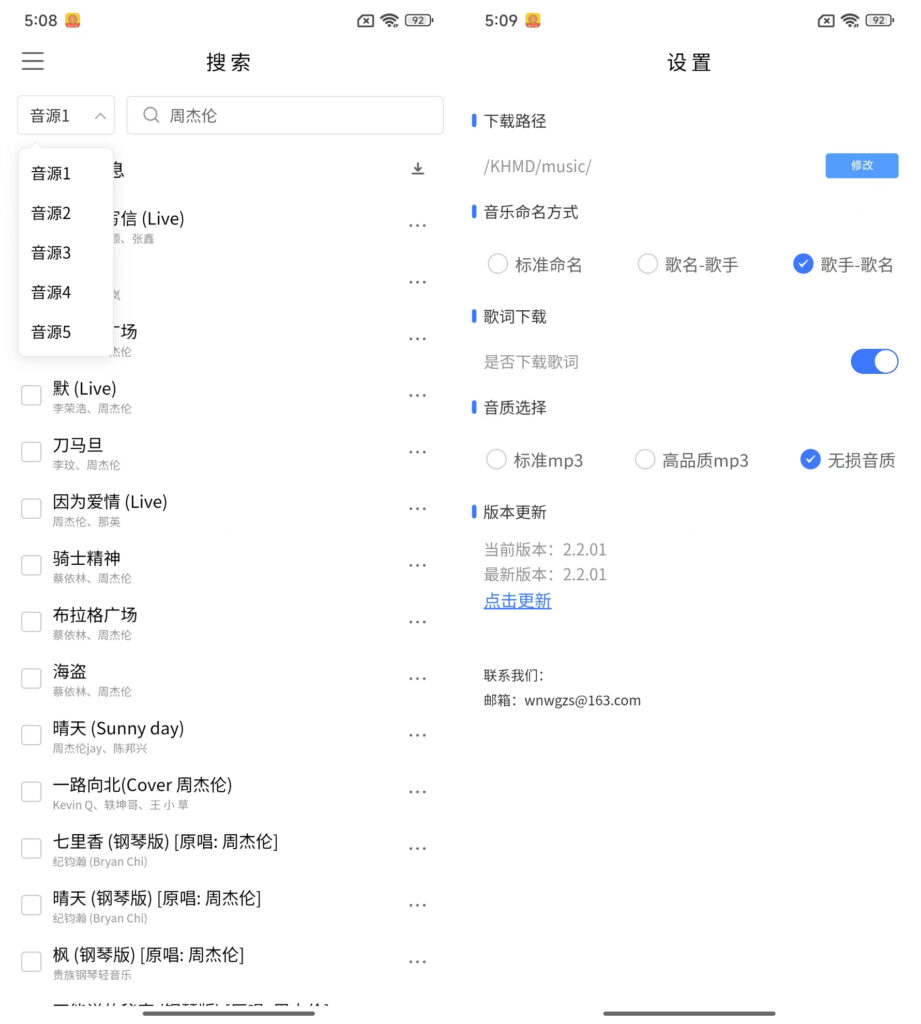921x1024 pixels.
Task: Select the 无损音质 lossless option
Action: coord(811,460)
